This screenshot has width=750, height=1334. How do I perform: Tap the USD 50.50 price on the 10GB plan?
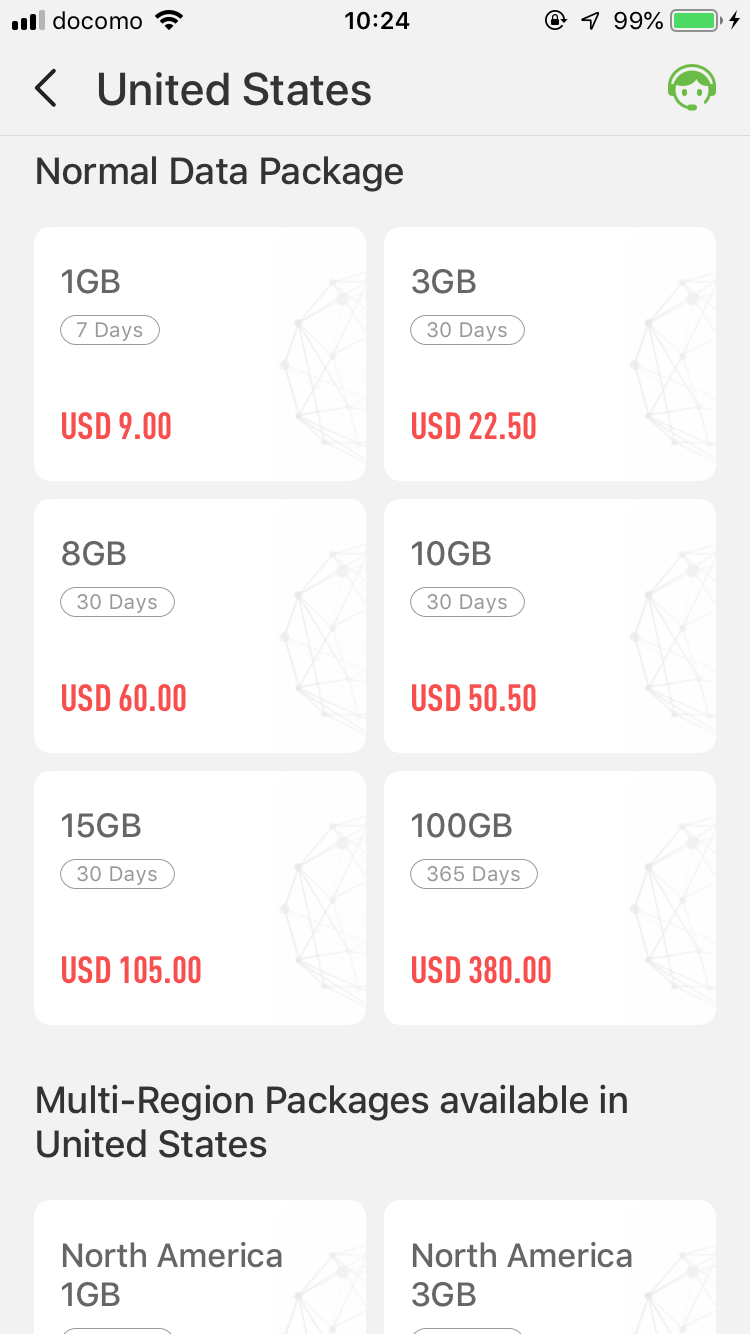pyautogui.click(x=473, y=698)
